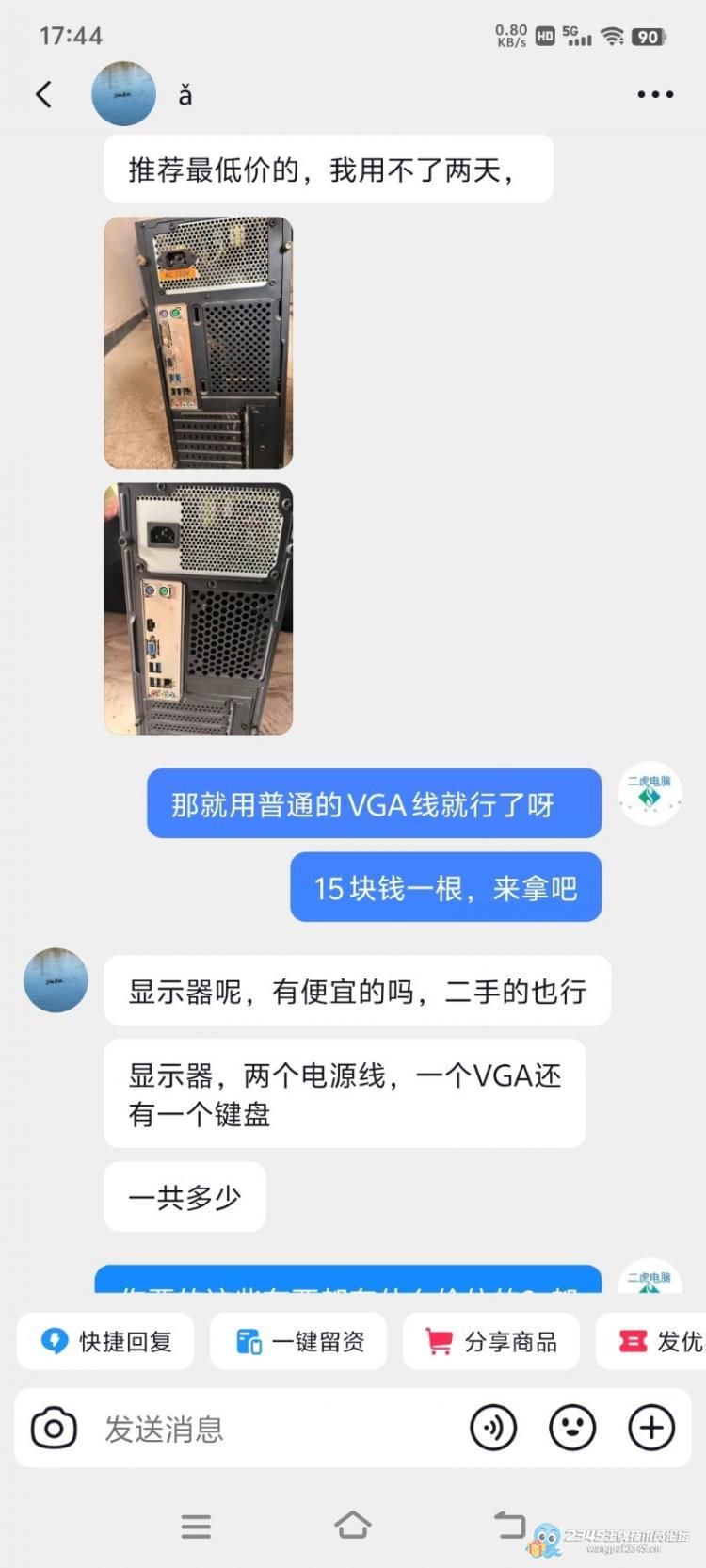The width and height of the screenshot is (706, 1568).
Task: Choose 分享商品 to share a product
Action: (491, 1341)
